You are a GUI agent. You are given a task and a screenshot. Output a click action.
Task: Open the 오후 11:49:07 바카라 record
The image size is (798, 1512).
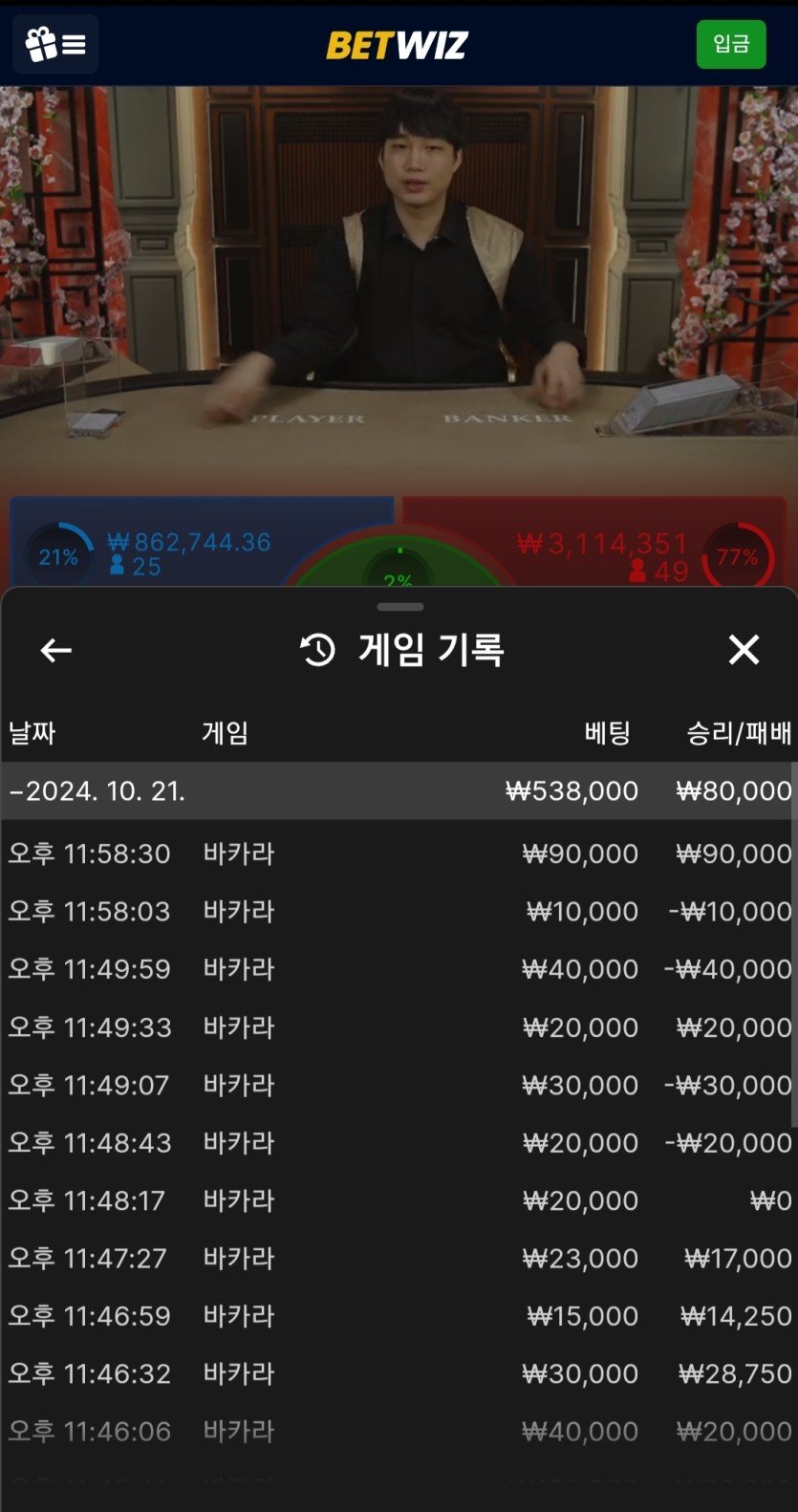(x=399, y=1085)
